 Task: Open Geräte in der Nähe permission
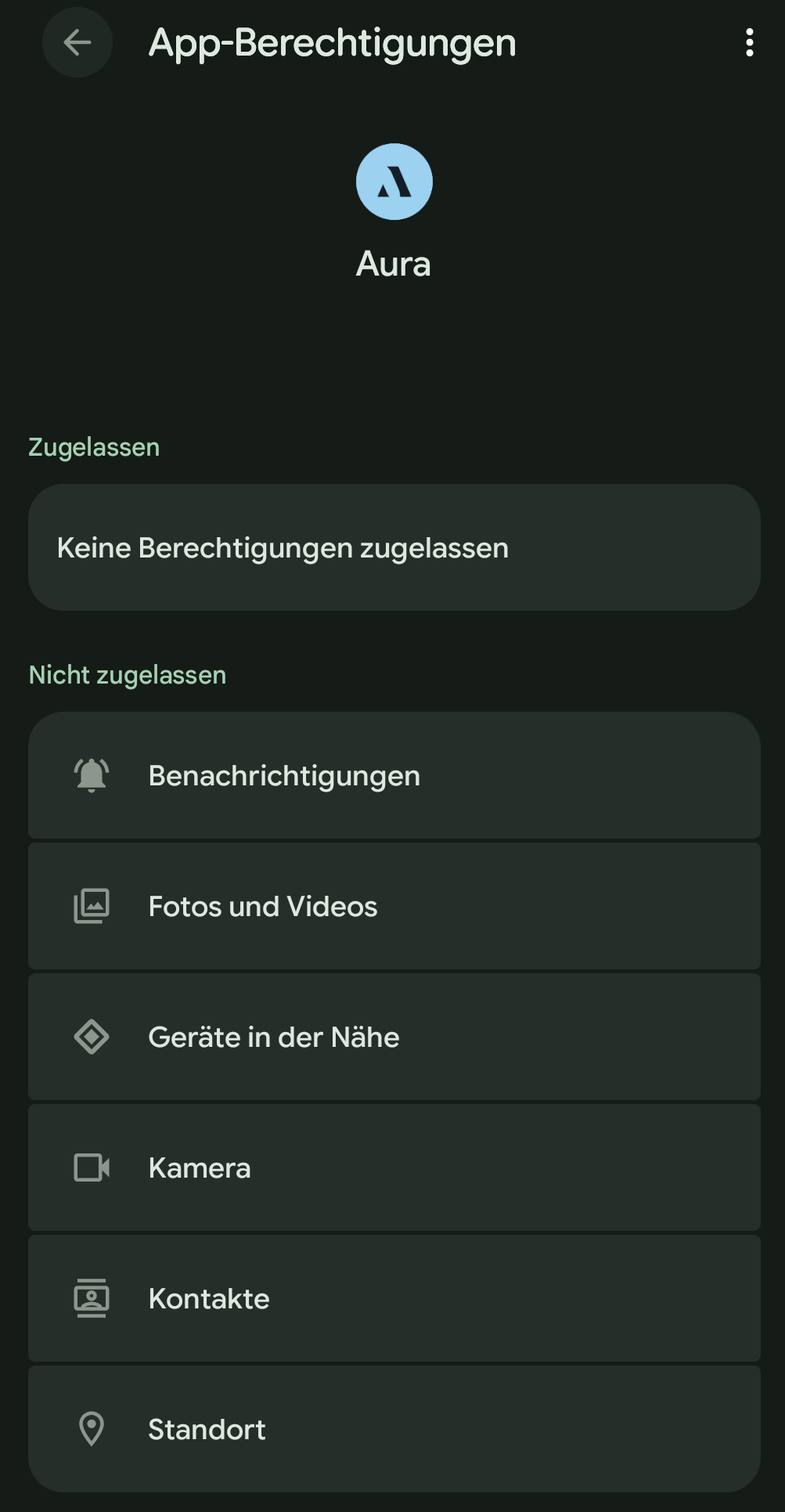[394, 1037]
